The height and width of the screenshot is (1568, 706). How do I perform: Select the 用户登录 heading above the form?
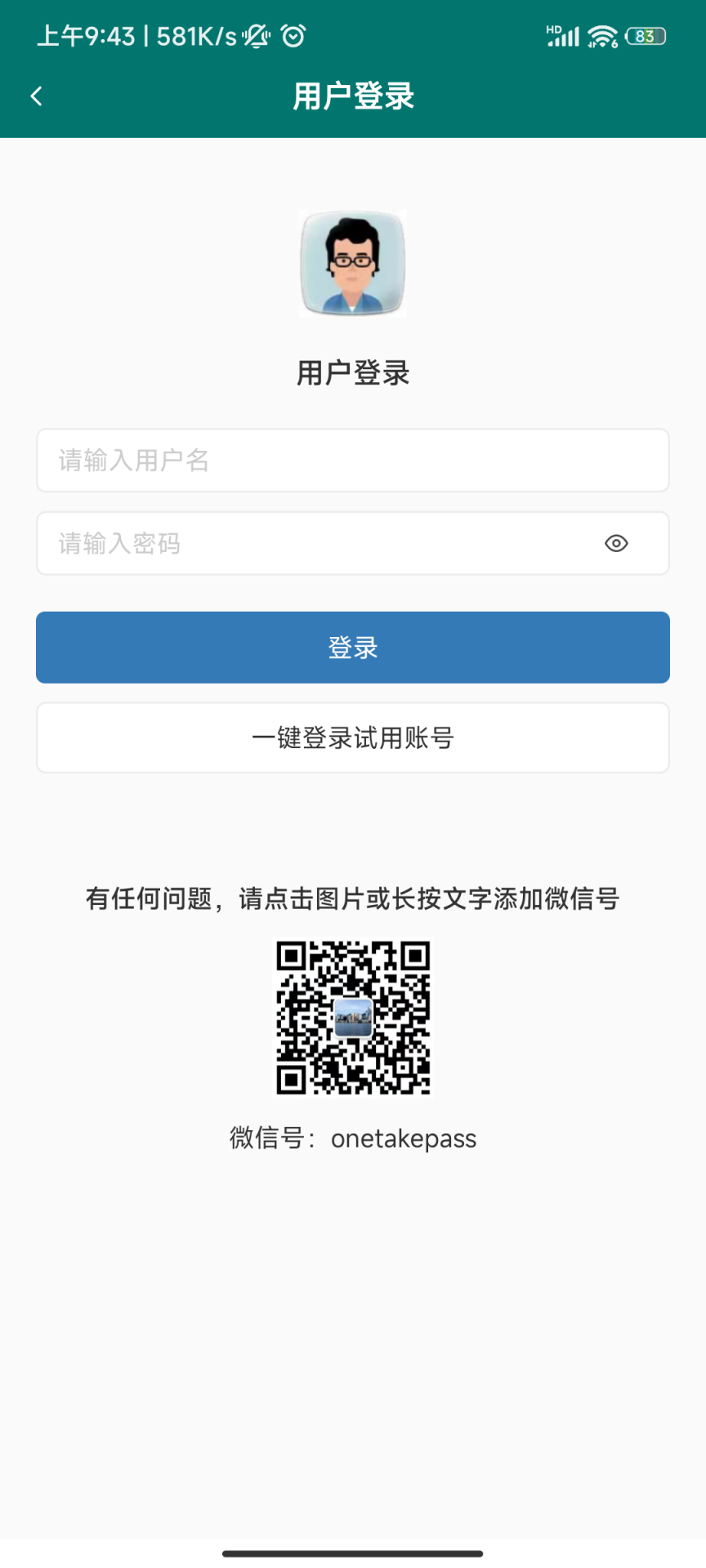[x=353, y=372]
